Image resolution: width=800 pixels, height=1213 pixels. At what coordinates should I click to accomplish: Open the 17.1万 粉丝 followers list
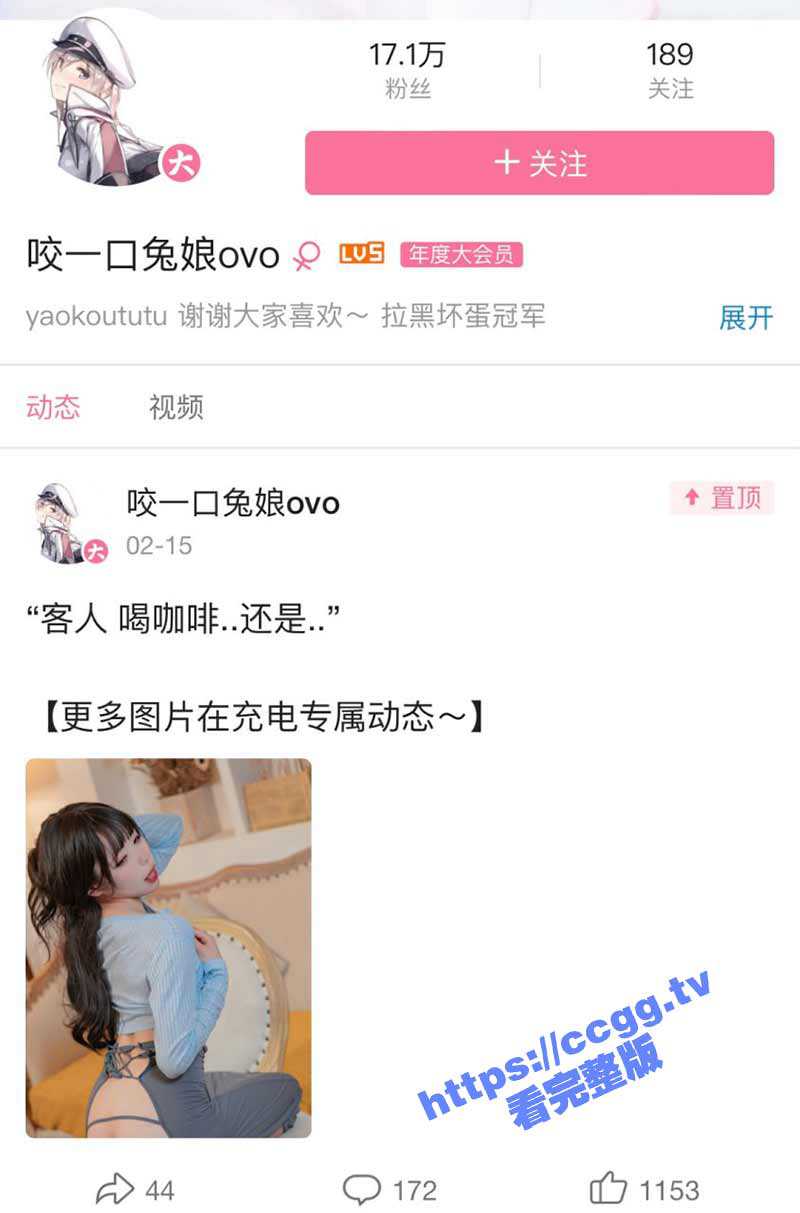[x=407, y=70]
